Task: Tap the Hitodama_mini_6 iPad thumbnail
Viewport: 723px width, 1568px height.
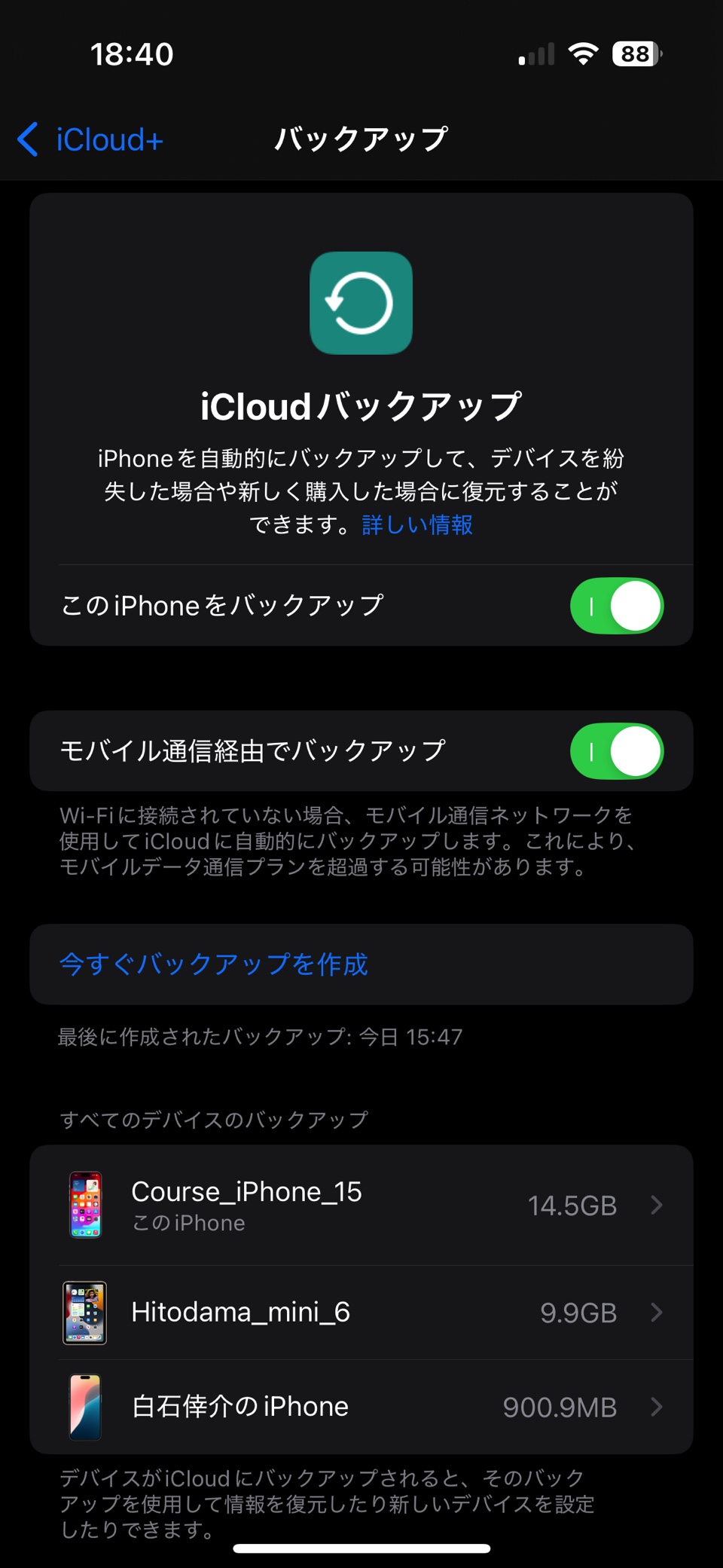Action: 85,1313
